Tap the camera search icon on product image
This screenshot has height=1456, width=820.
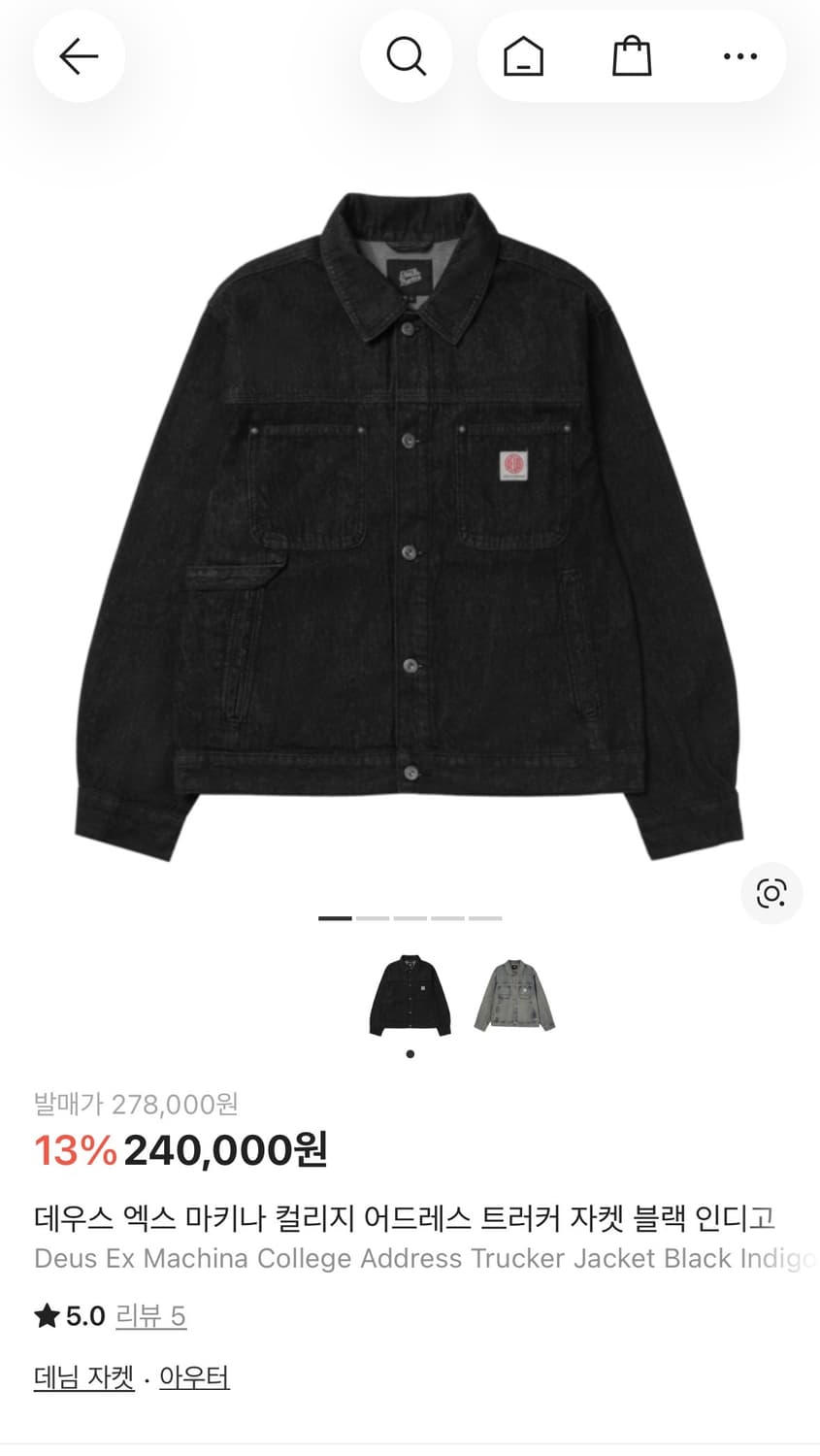[x=771, y=892]
